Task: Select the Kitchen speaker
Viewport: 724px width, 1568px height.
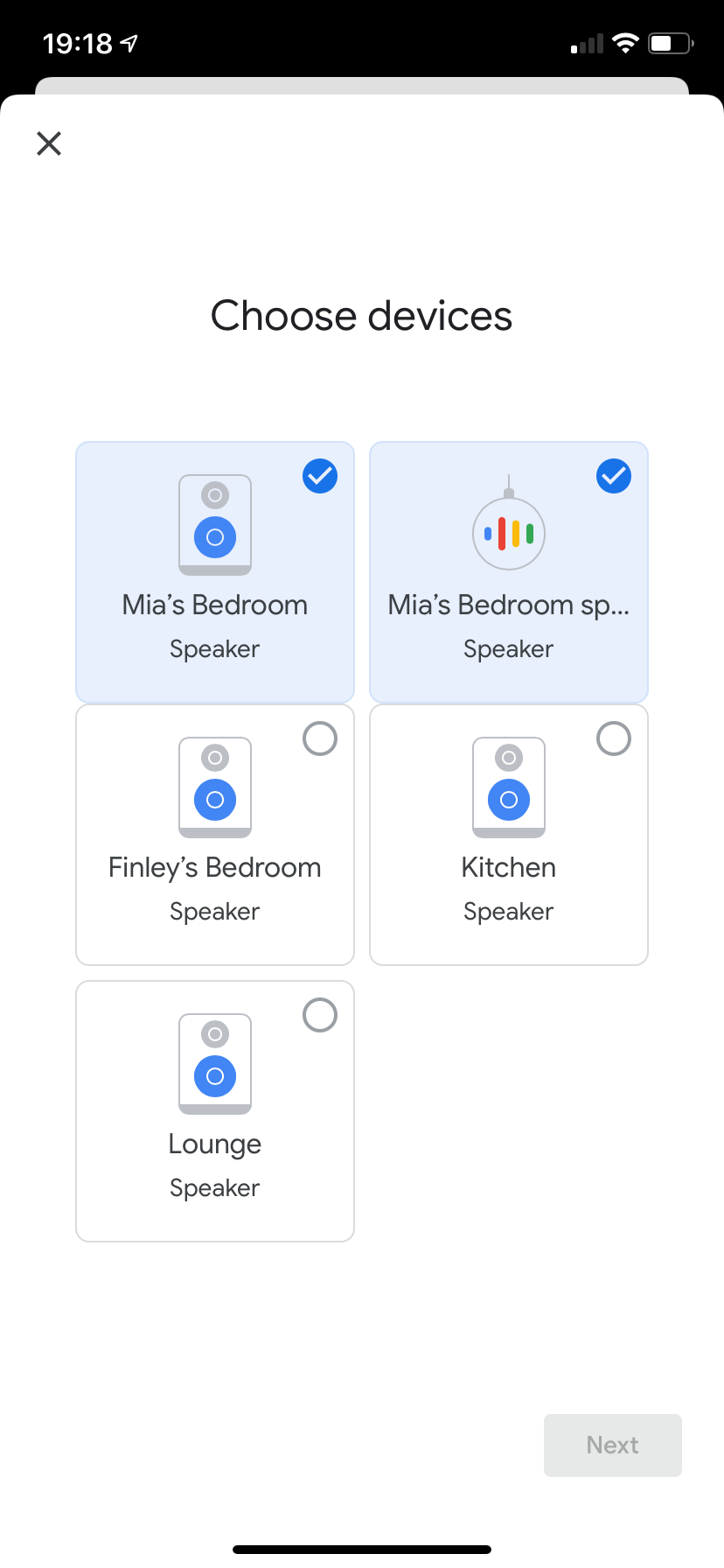Action: [509, 835]
